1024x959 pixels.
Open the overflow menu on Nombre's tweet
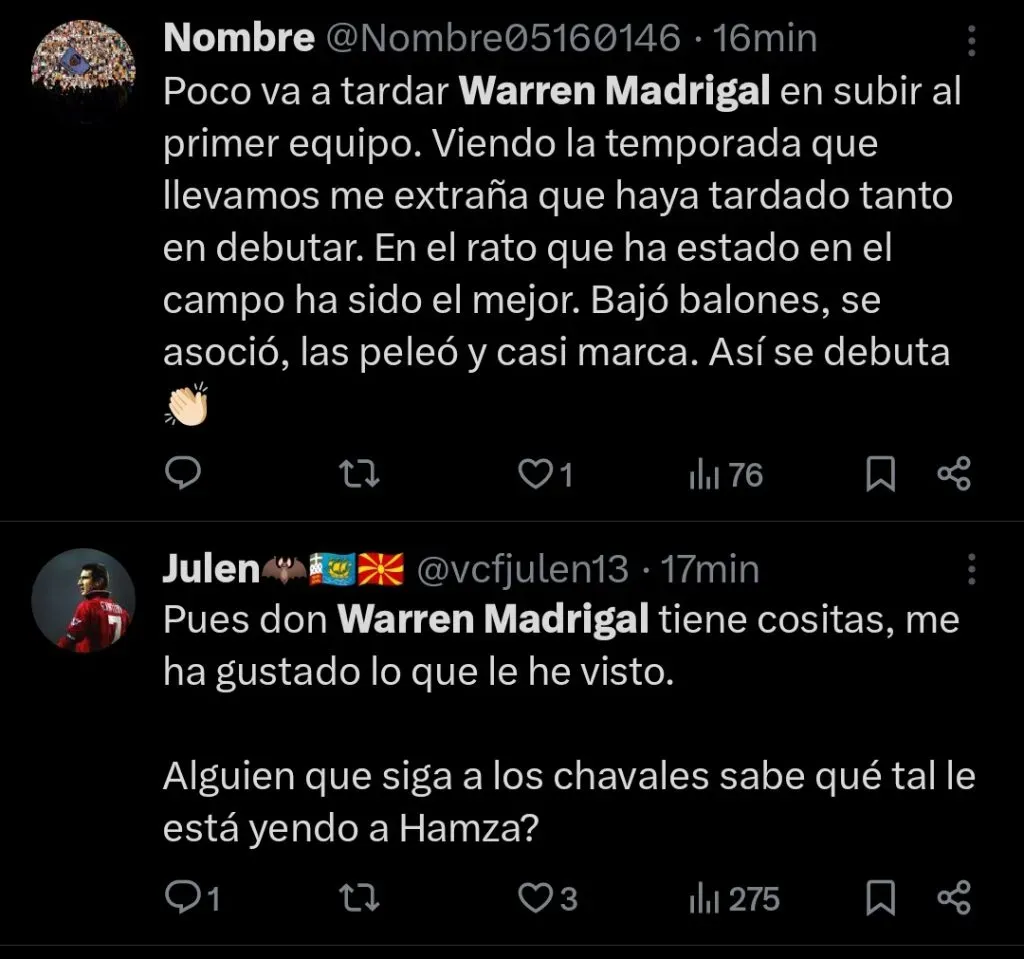click(x=971, y=40)
